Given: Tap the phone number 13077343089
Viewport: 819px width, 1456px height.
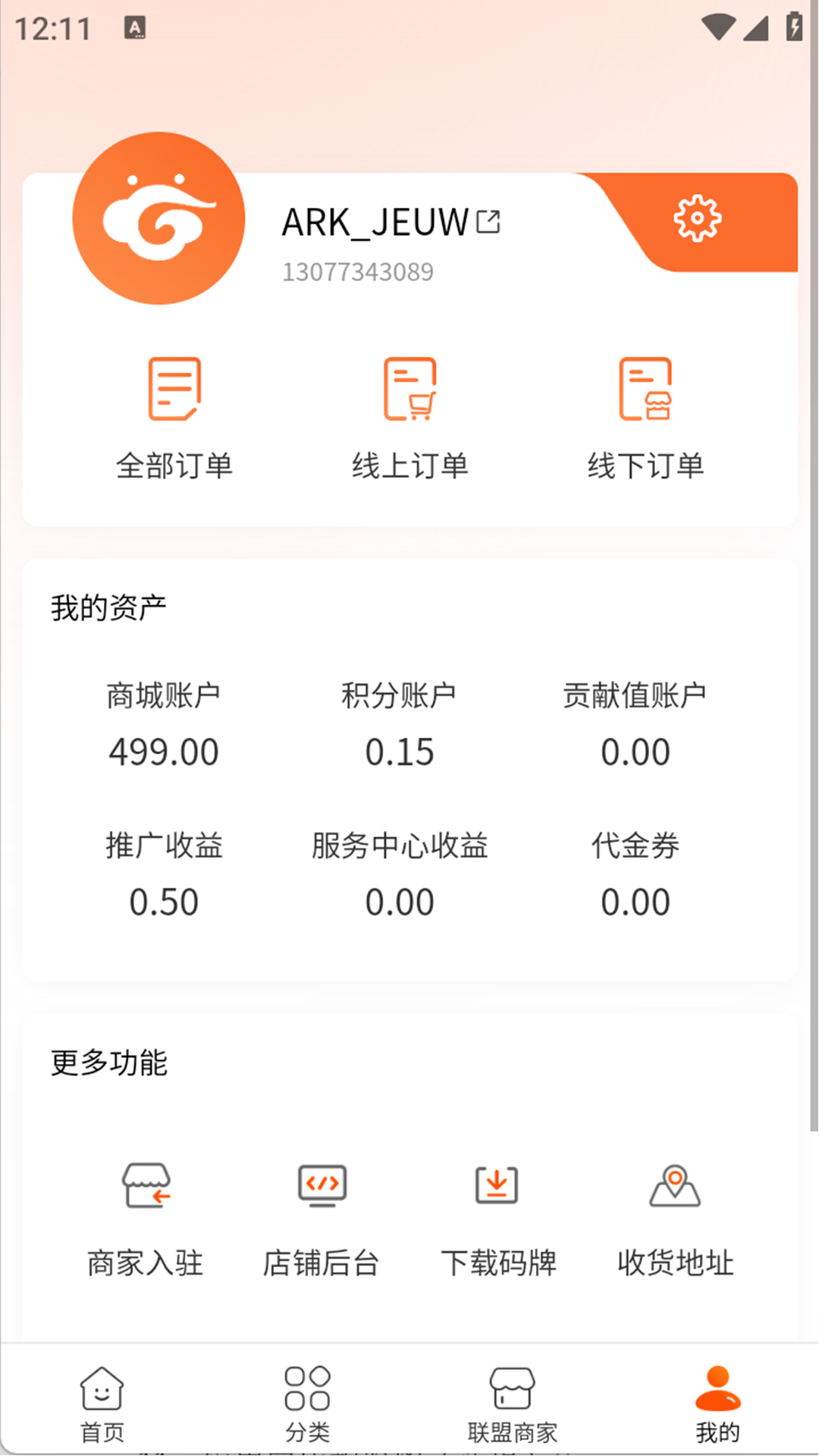Looking at the screenshot, I should tap(356, 271).
